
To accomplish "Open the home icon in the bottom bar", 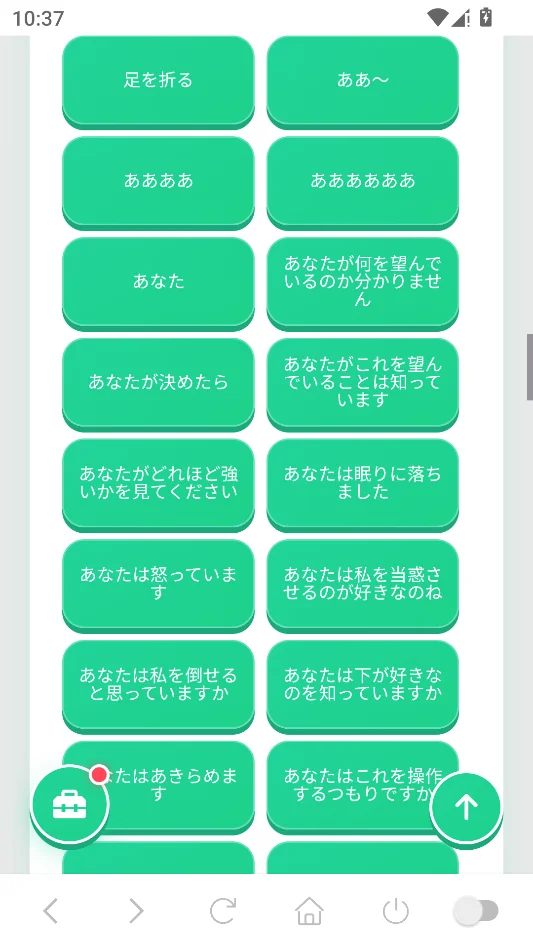I will pyautogui.click(x=309, y=911).
